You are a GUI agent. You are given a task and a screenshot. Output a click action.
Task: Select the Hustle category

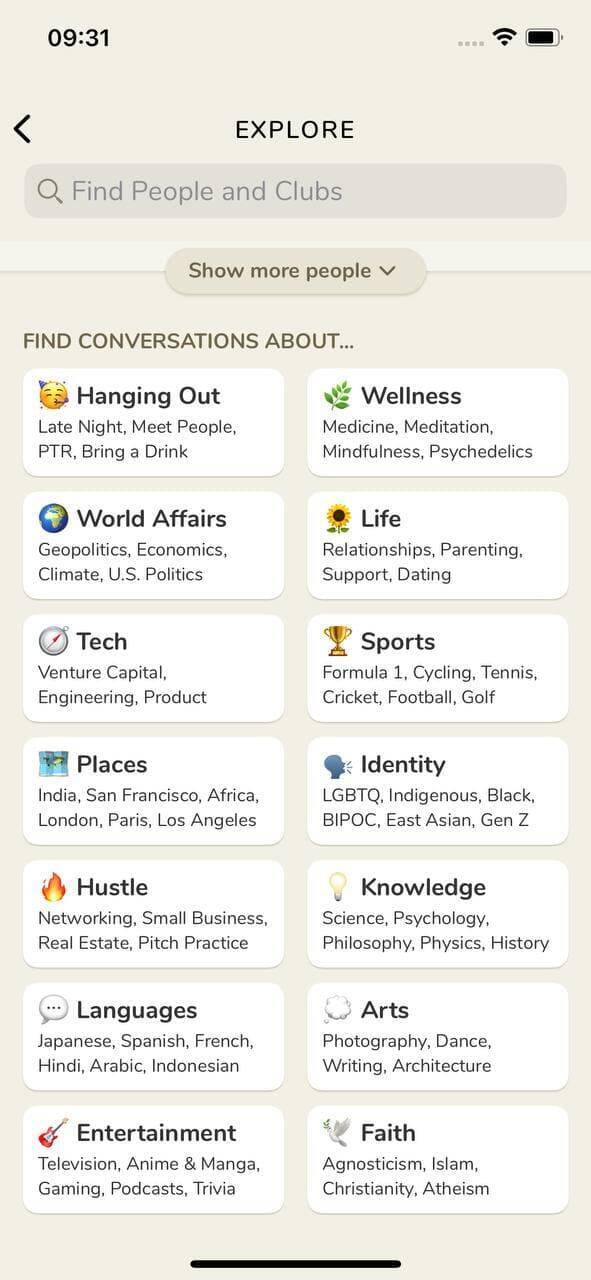153,914
